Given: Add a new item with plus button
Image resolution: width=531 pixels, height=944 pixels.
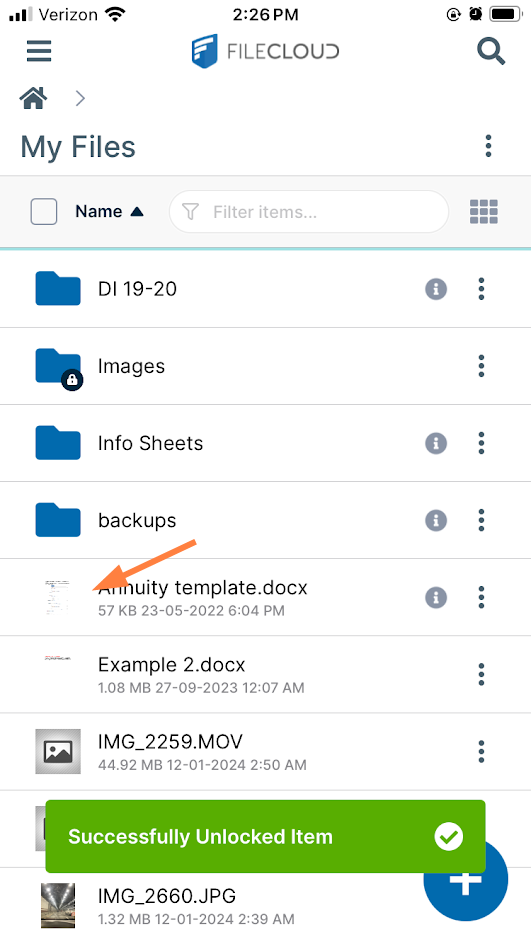Looking at the screenshot, I should pyautogui.click(x=465, y=879).
